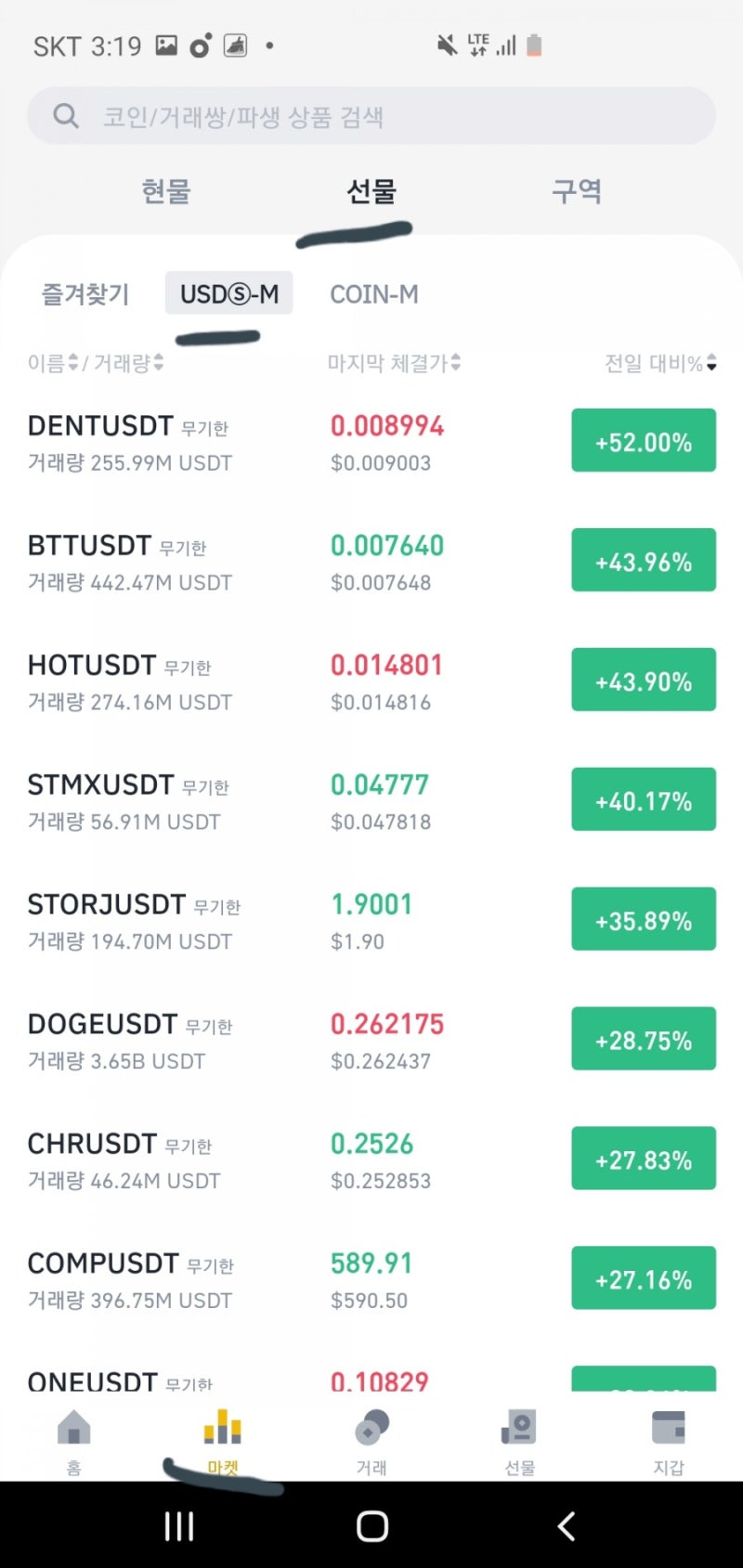Open the STMXUSDT perpetual row

[x=371, y=801]
